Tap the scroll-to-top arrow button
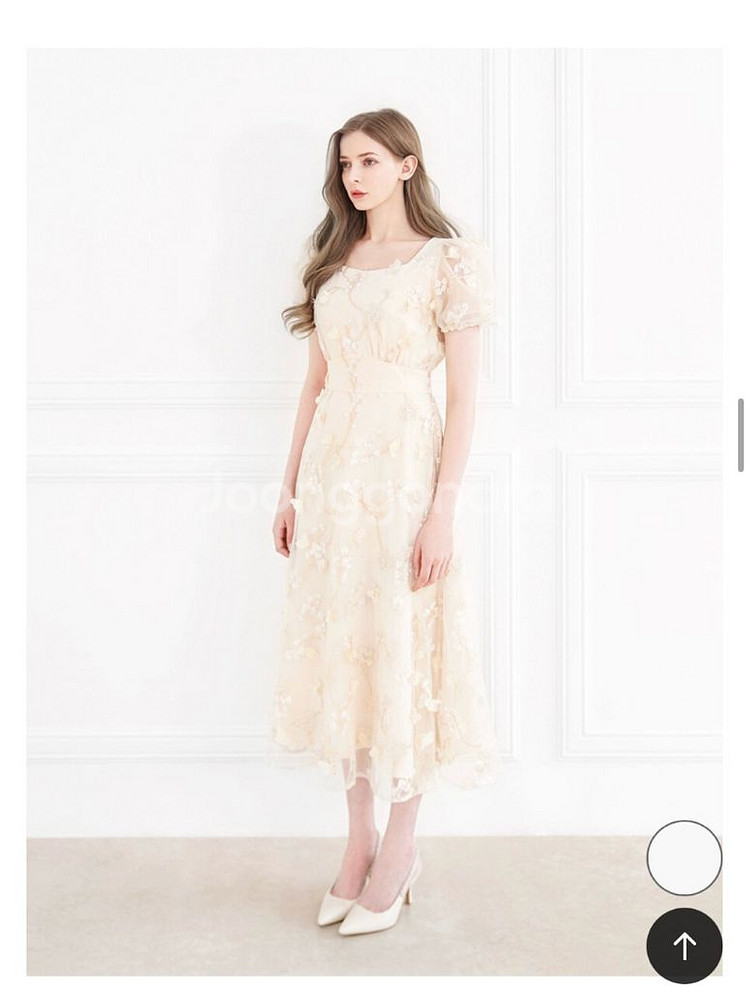The image size is (750, 994). [x=684, y=945]
